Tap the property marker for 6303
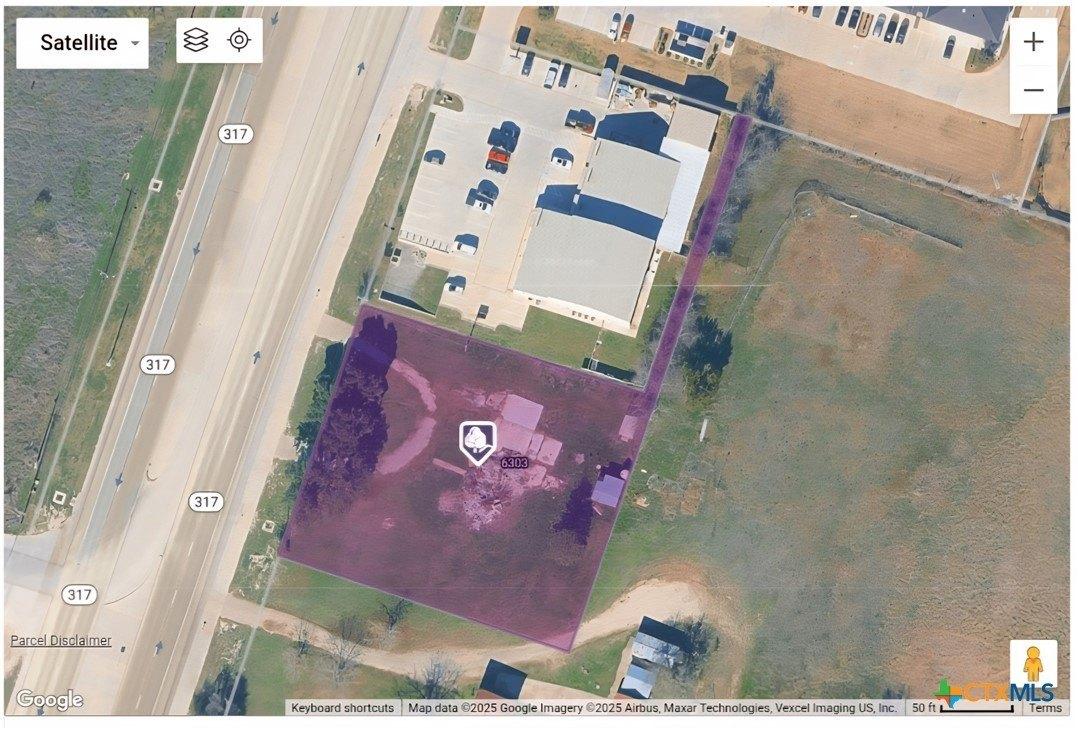Screen dimensions: 1078x729 pos(478,441)
